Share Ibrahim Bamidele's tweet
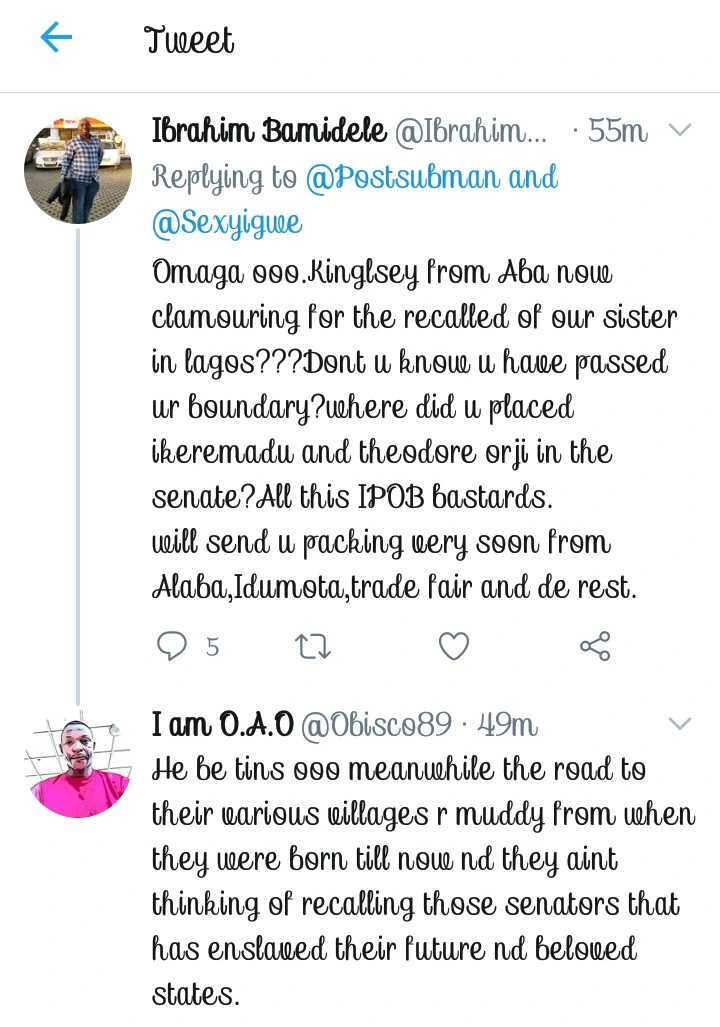Viewport: 720px width, 1027px height. click(595, 646)
